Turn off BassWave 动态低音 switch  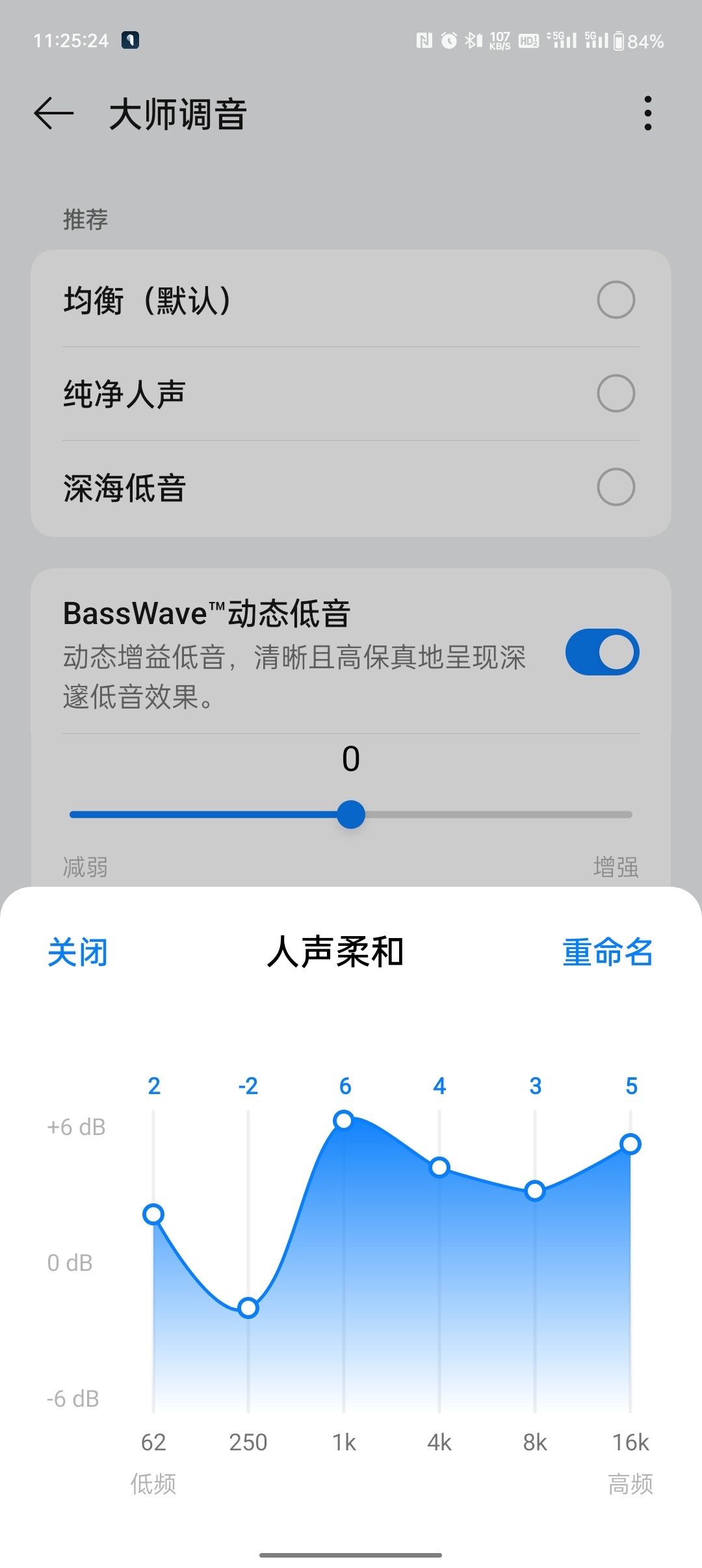pyautogui.click(x=603, y=652)
